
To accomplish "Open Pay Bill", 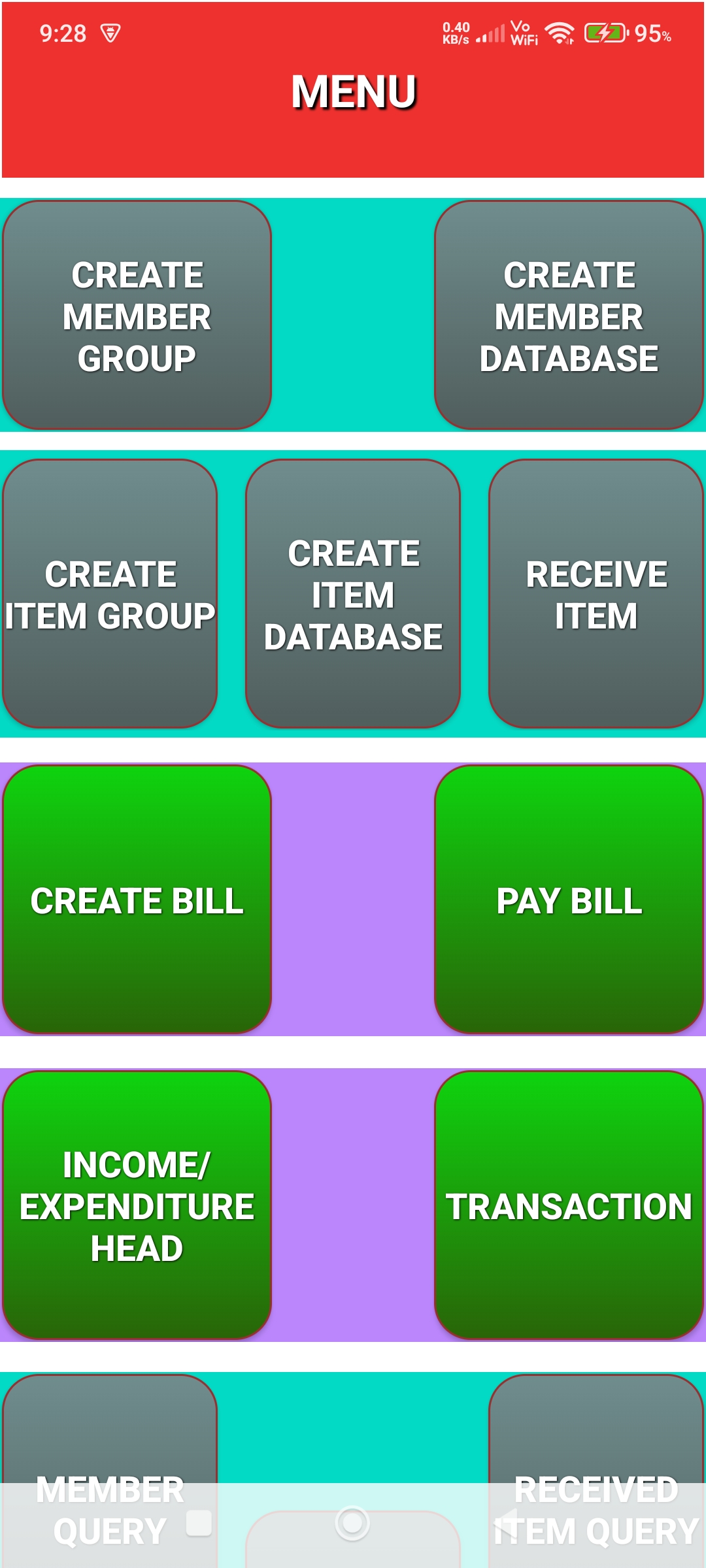I will [x=569, y=899].
